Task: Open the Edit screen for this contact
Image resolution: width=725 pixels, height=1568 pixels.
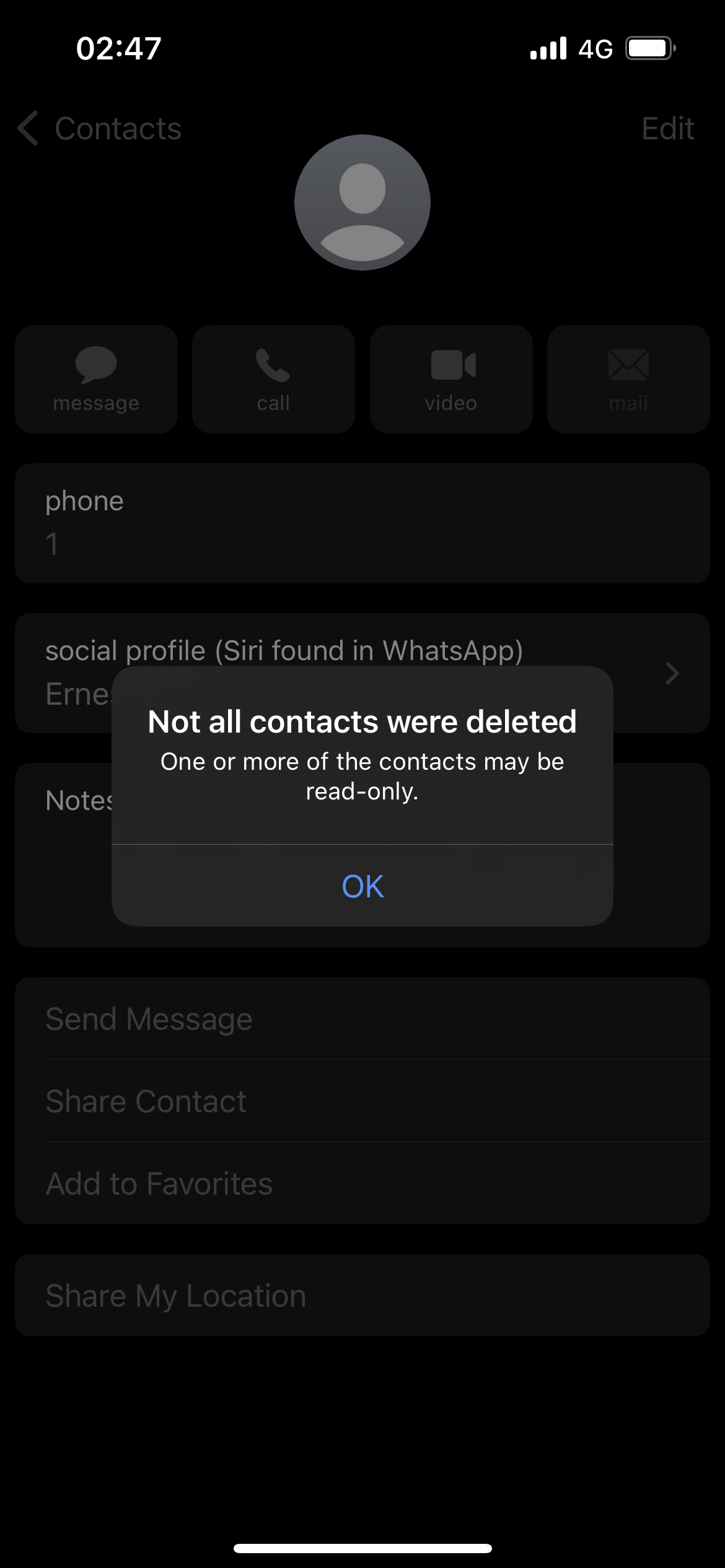Action: pyautogui.click(x=667, y=128)
